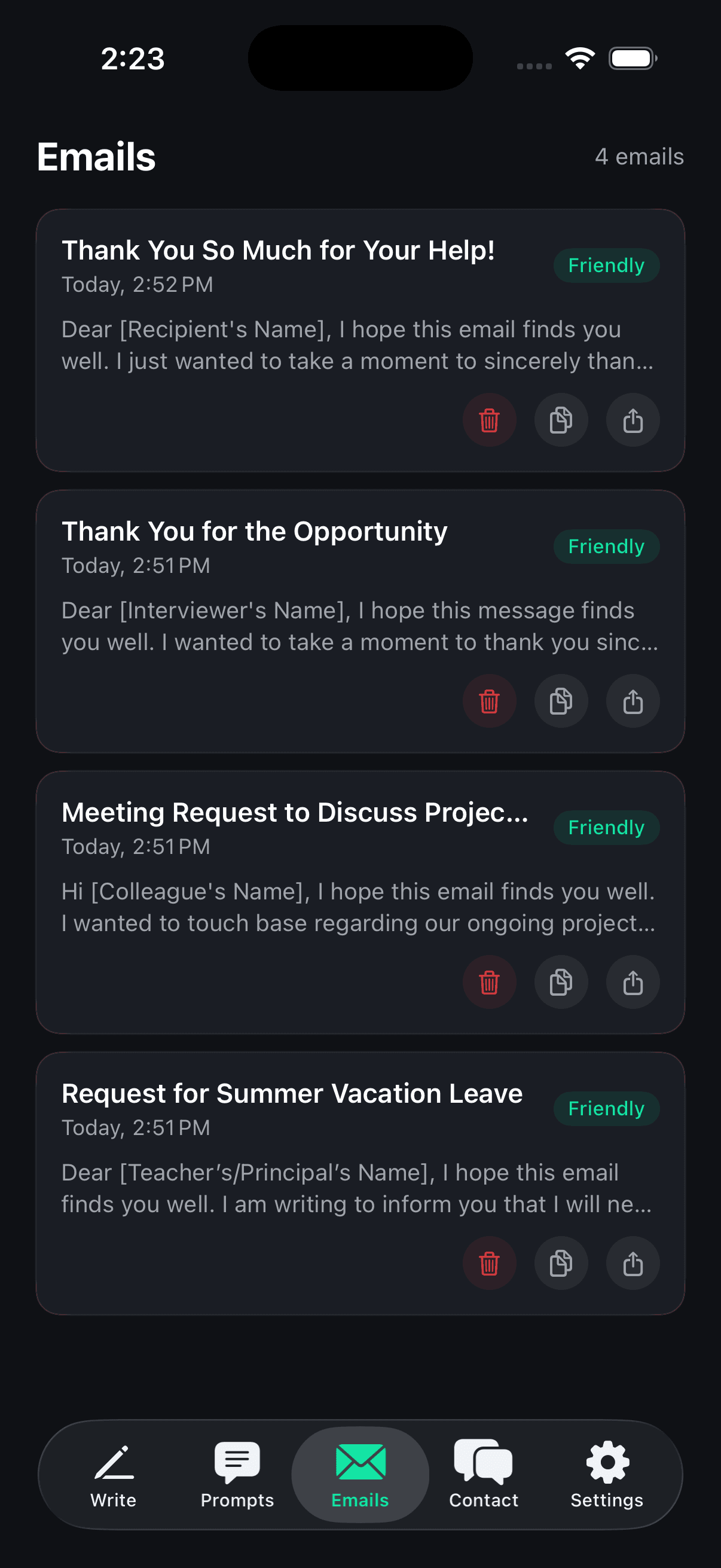
Task: Copy the "Request for Summer Vacation Leave" email
Action: 560,1263
